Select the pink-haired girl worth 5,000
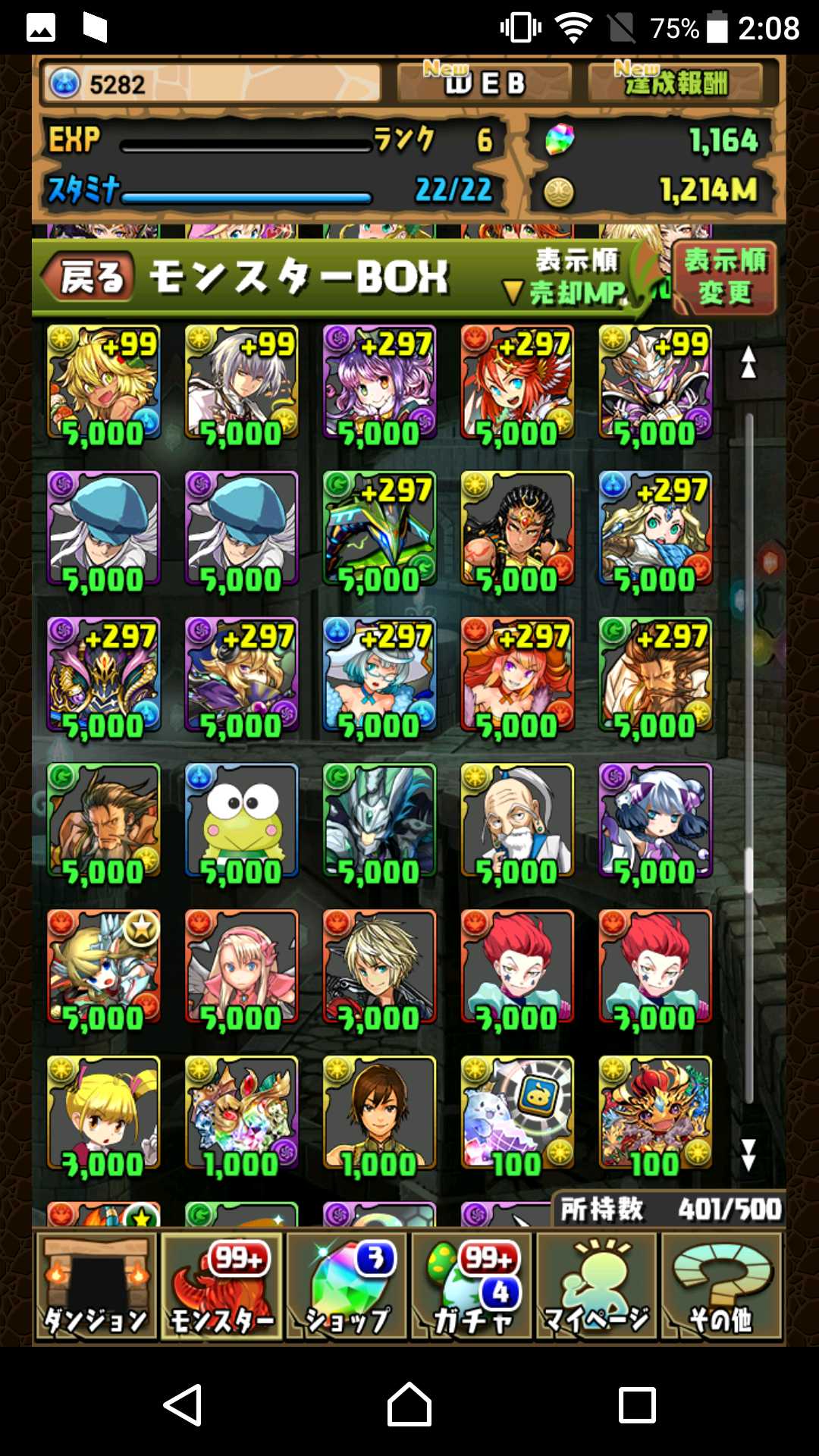 242,968
